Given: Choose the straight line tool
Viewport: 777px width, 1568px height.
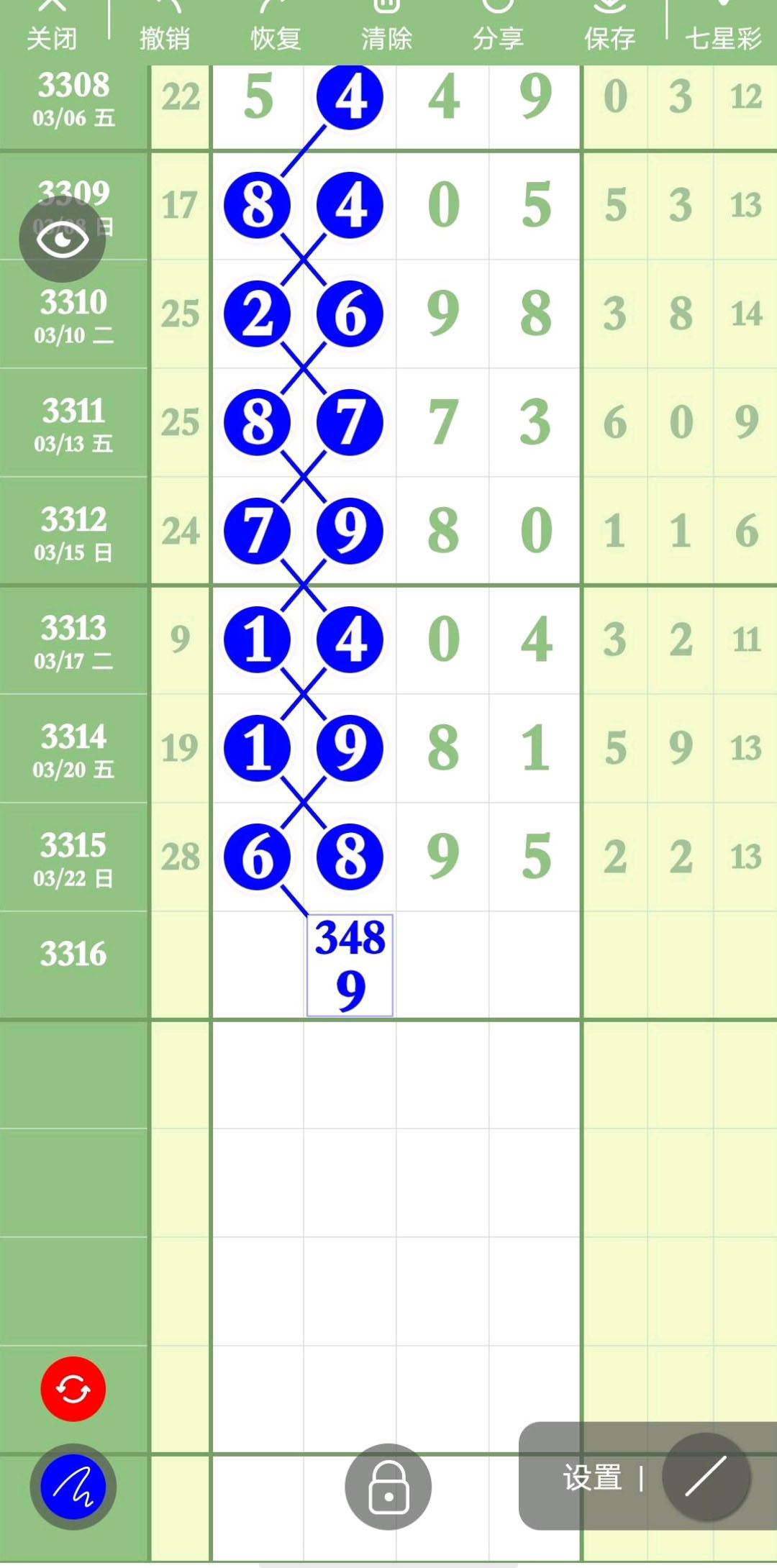Looking at the screenshot, I should point(706,1476).
